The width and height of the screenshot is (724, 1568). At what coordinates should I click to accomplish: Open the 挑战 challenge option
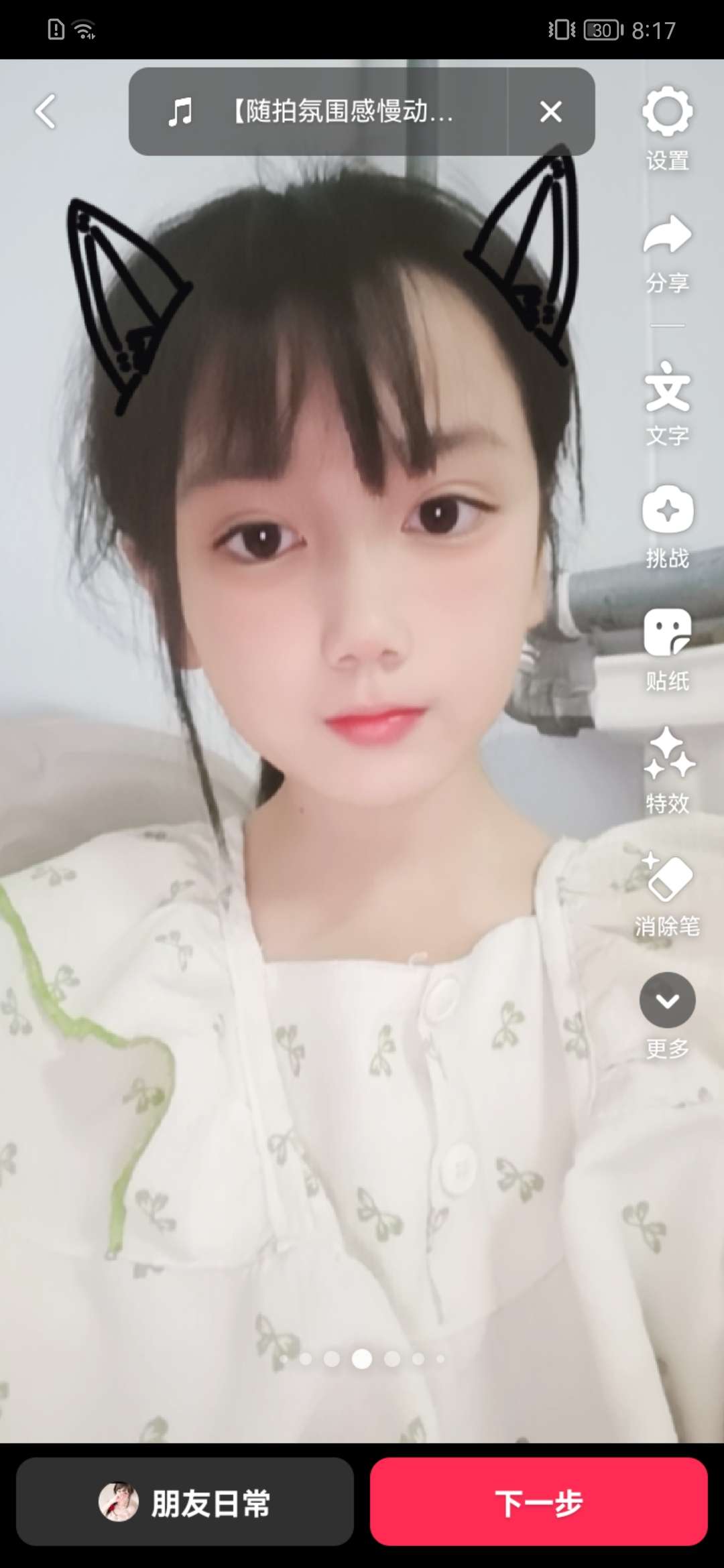(x=667, y=527)
